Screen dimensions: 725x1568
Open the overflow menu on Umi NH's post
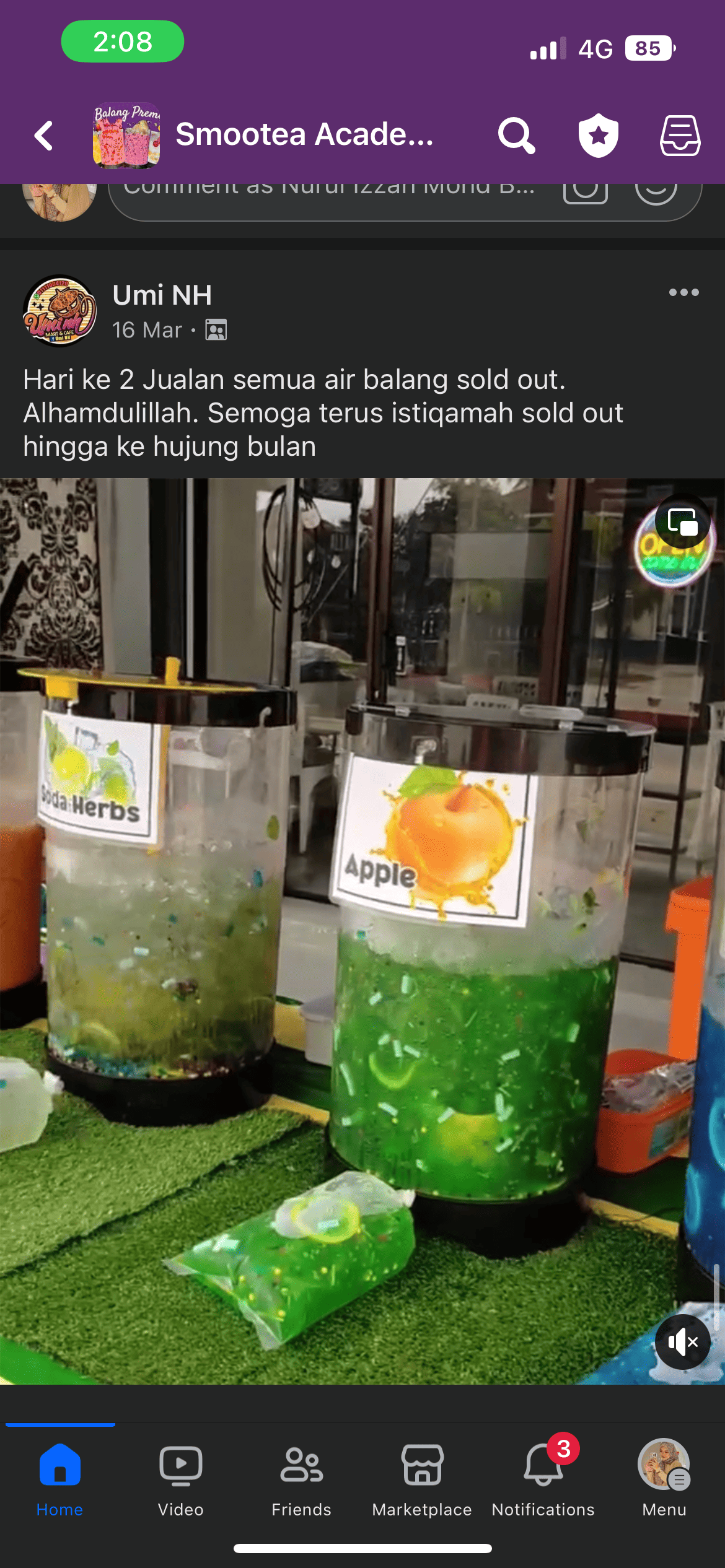[x=683, y=292]
